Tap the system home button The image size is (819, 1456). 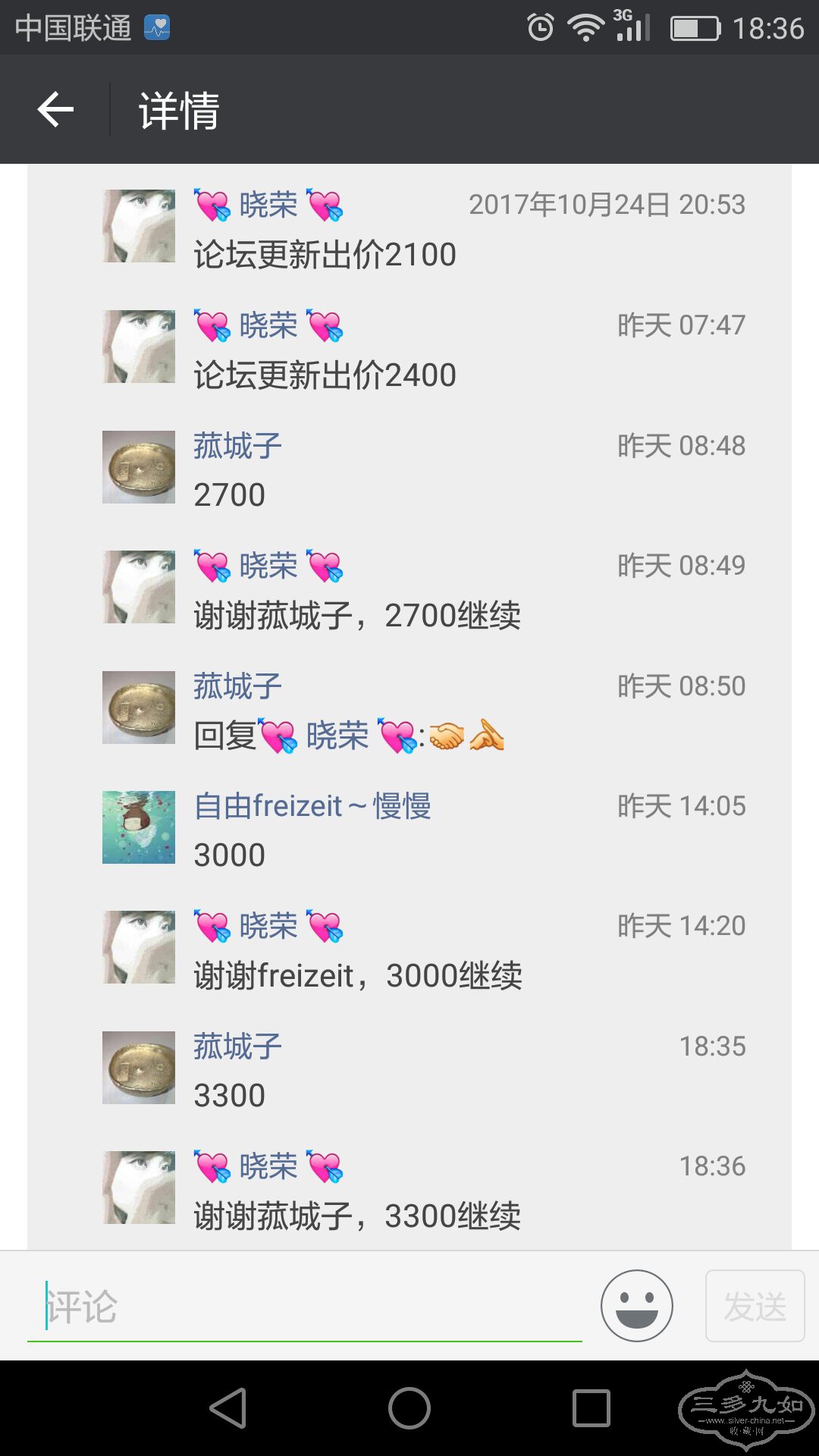coord(409,1408)
